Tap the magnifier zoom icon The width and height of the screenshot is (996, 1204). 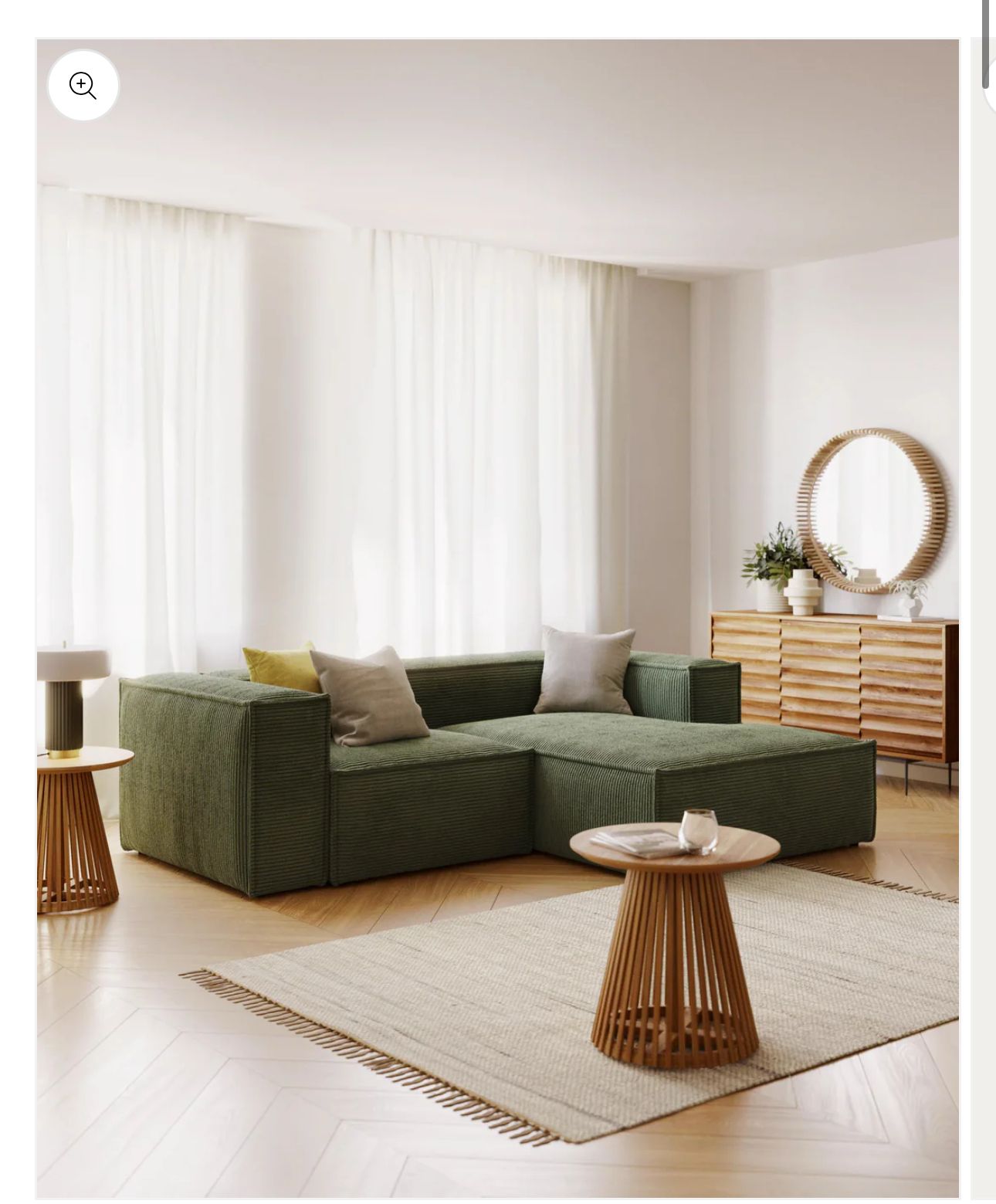coord(83,86)
